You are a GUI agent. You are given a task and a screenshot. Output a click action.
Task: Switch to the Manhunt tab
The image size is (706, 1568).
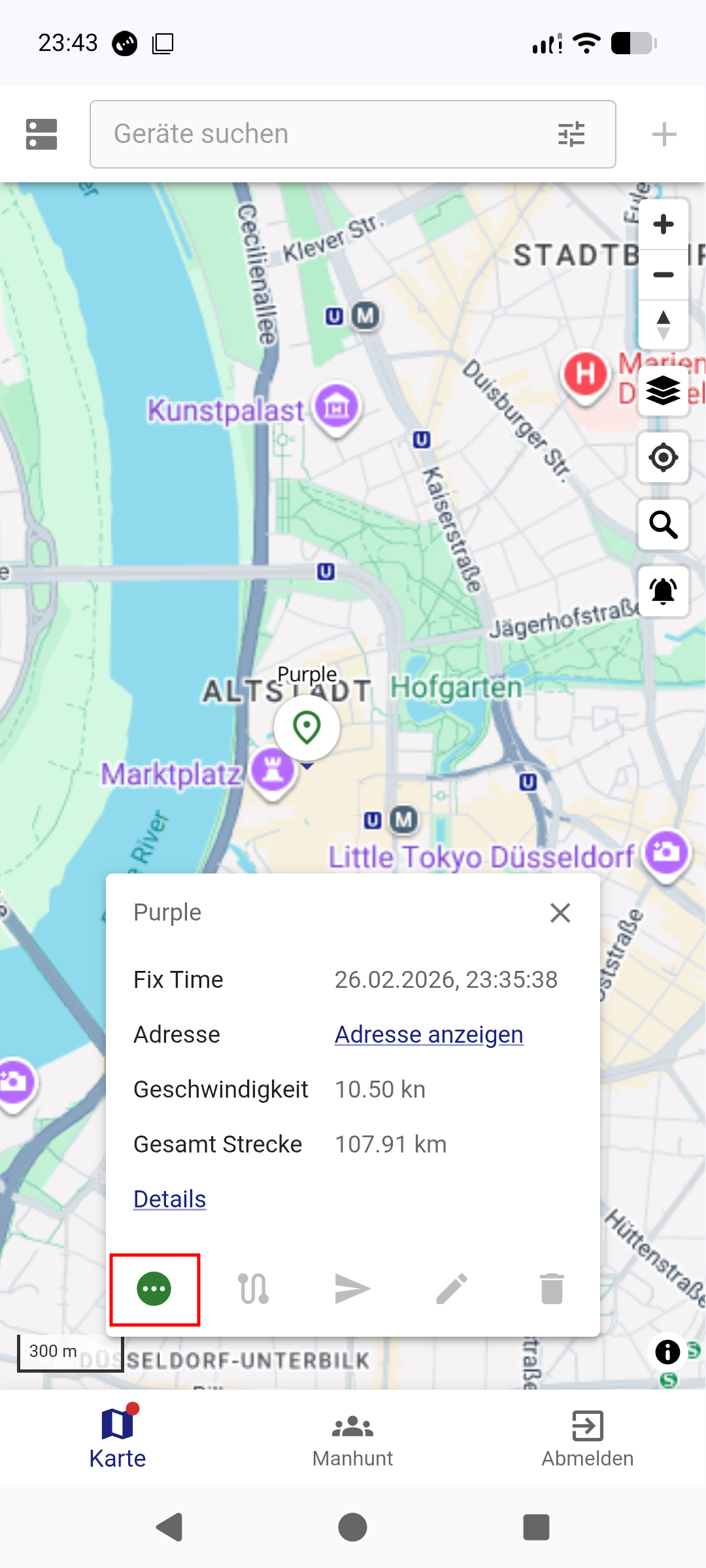tap(352, 1437)
